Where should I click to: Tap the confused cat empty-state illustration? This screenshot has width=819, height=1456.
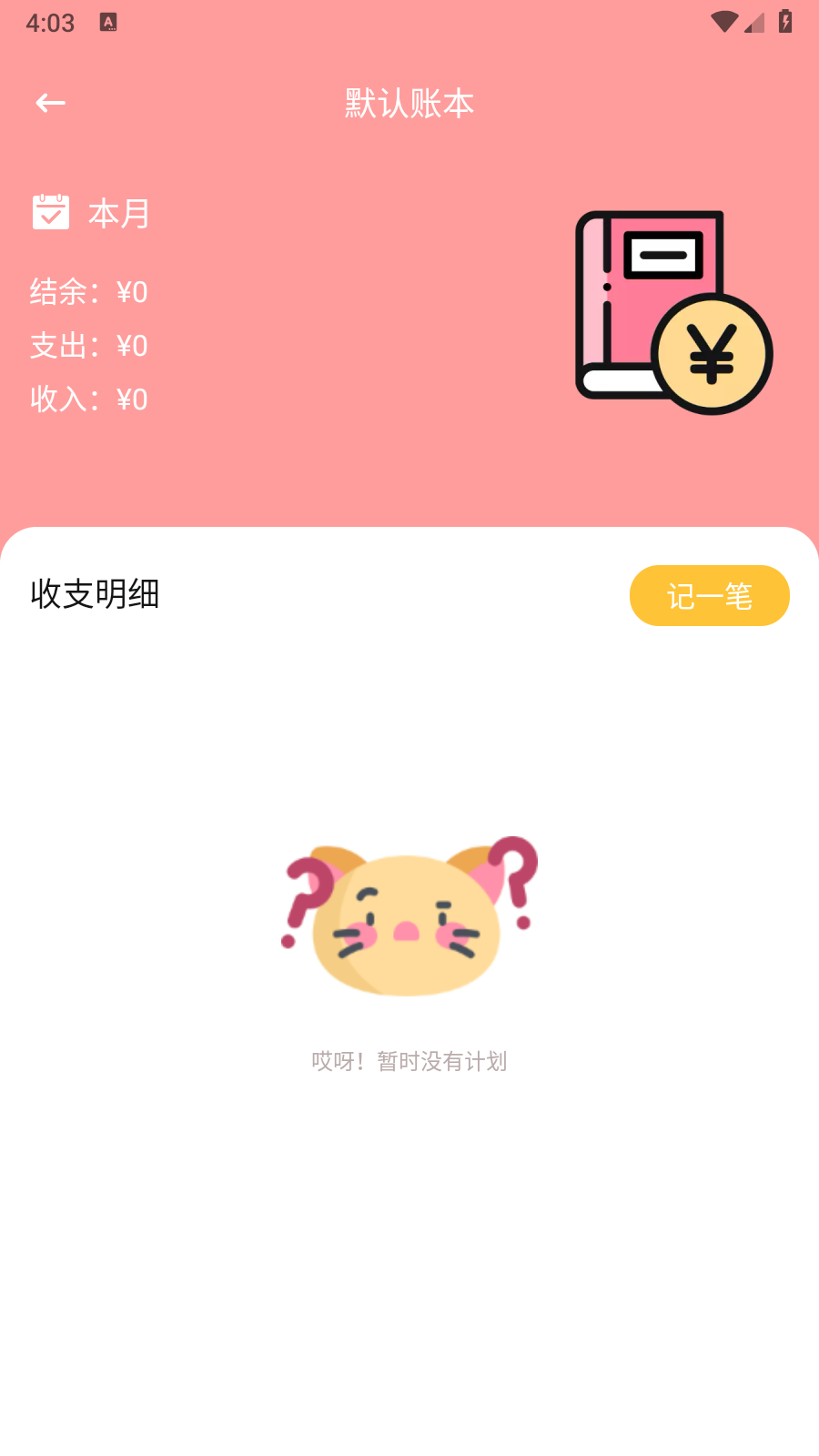pos(408,919)
